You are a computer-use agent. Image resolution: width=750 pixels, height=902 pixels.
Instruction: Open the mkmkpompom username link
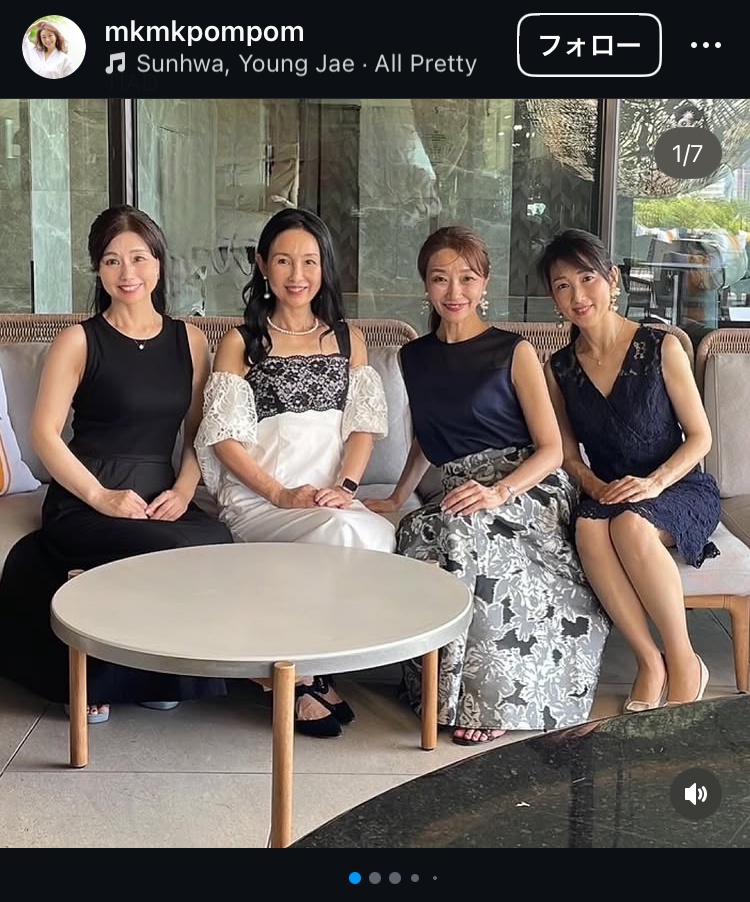click(x=204, y=31)
